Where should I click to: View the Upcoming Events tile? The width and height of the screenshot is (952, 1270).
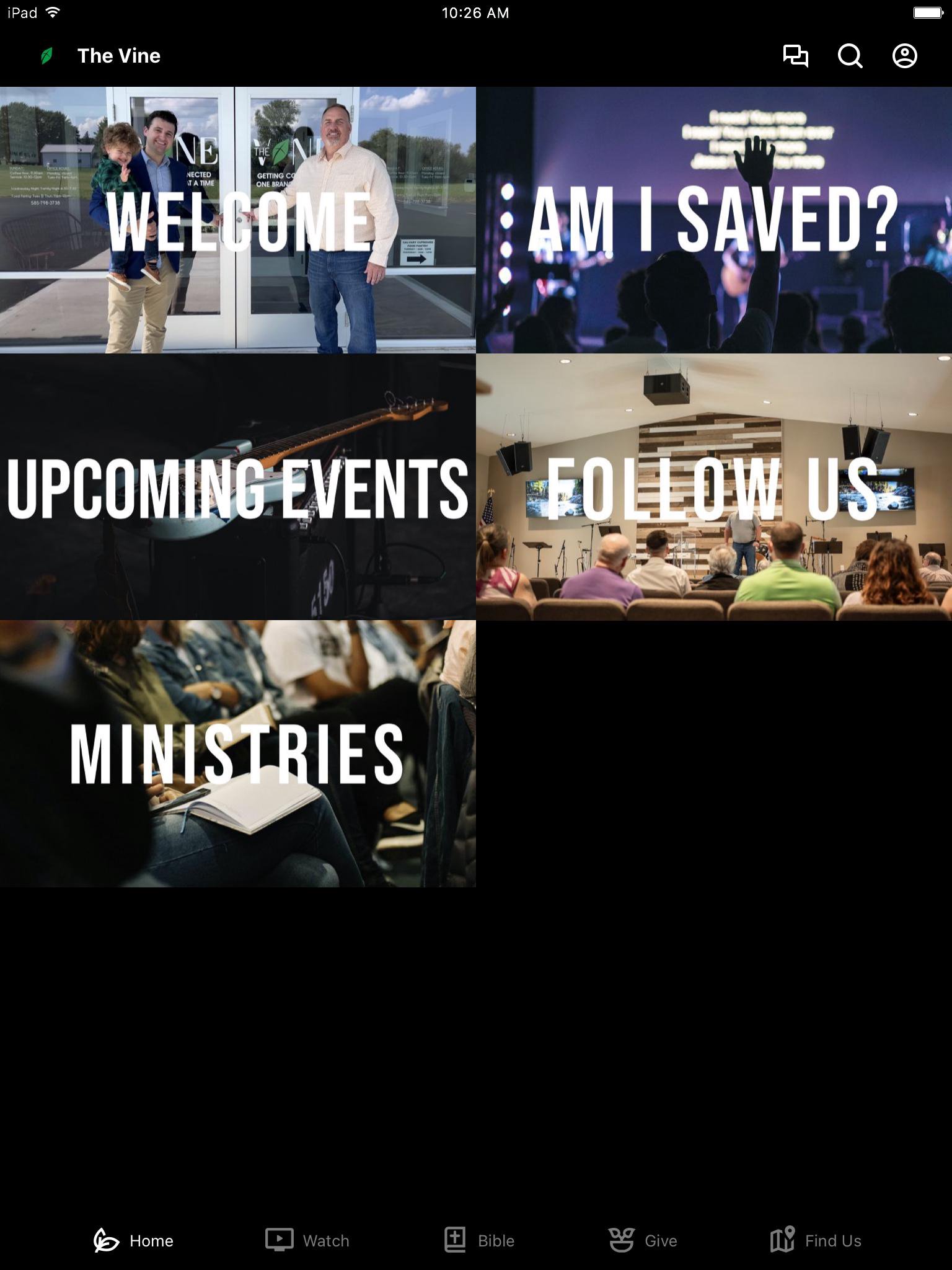238,487
